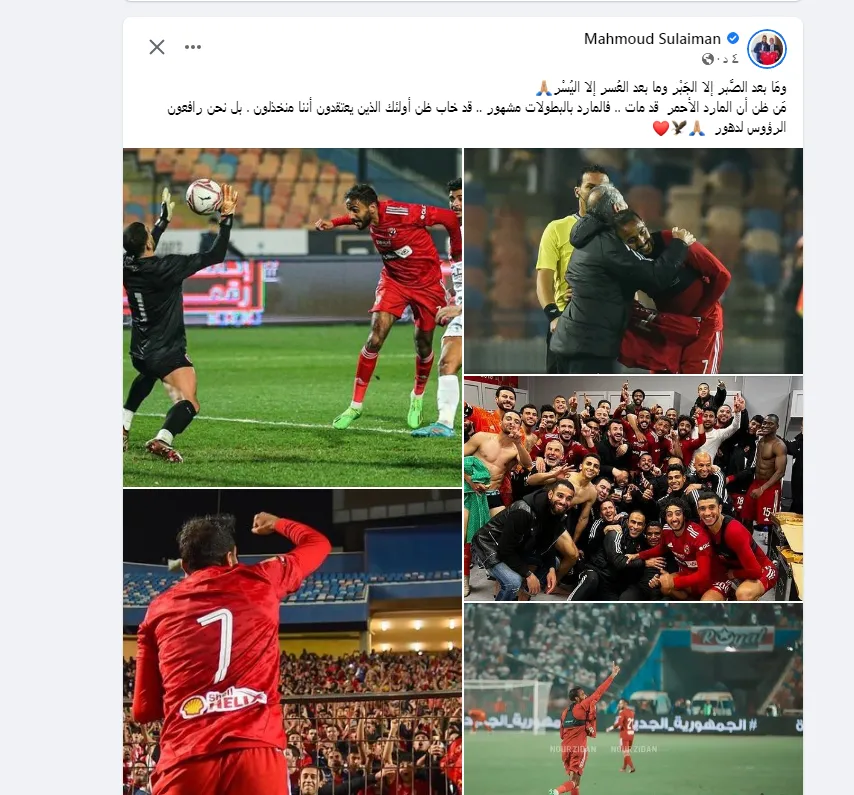View the locker room team celebration photo

coord(633,488)
